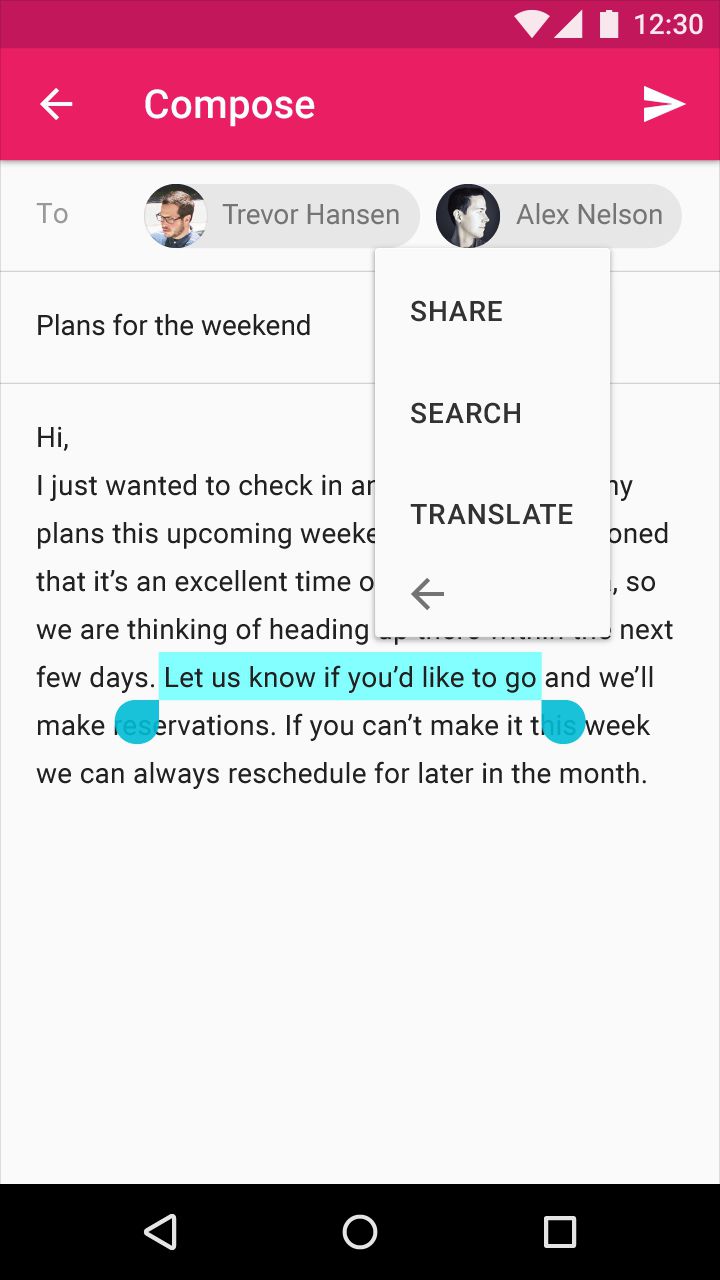Open recent apps from the navigation bar

560,1232
